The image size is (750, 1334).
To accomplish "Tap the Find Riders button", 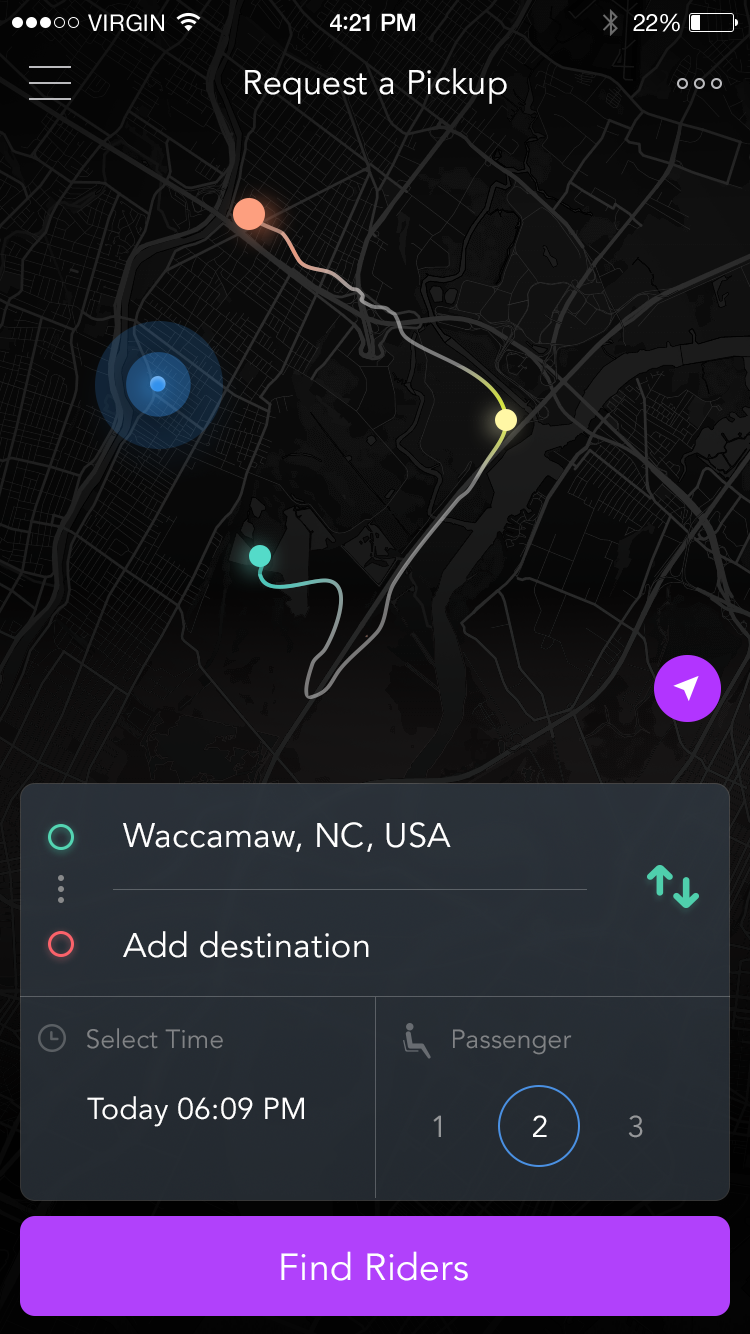I will click(375, 1266).
